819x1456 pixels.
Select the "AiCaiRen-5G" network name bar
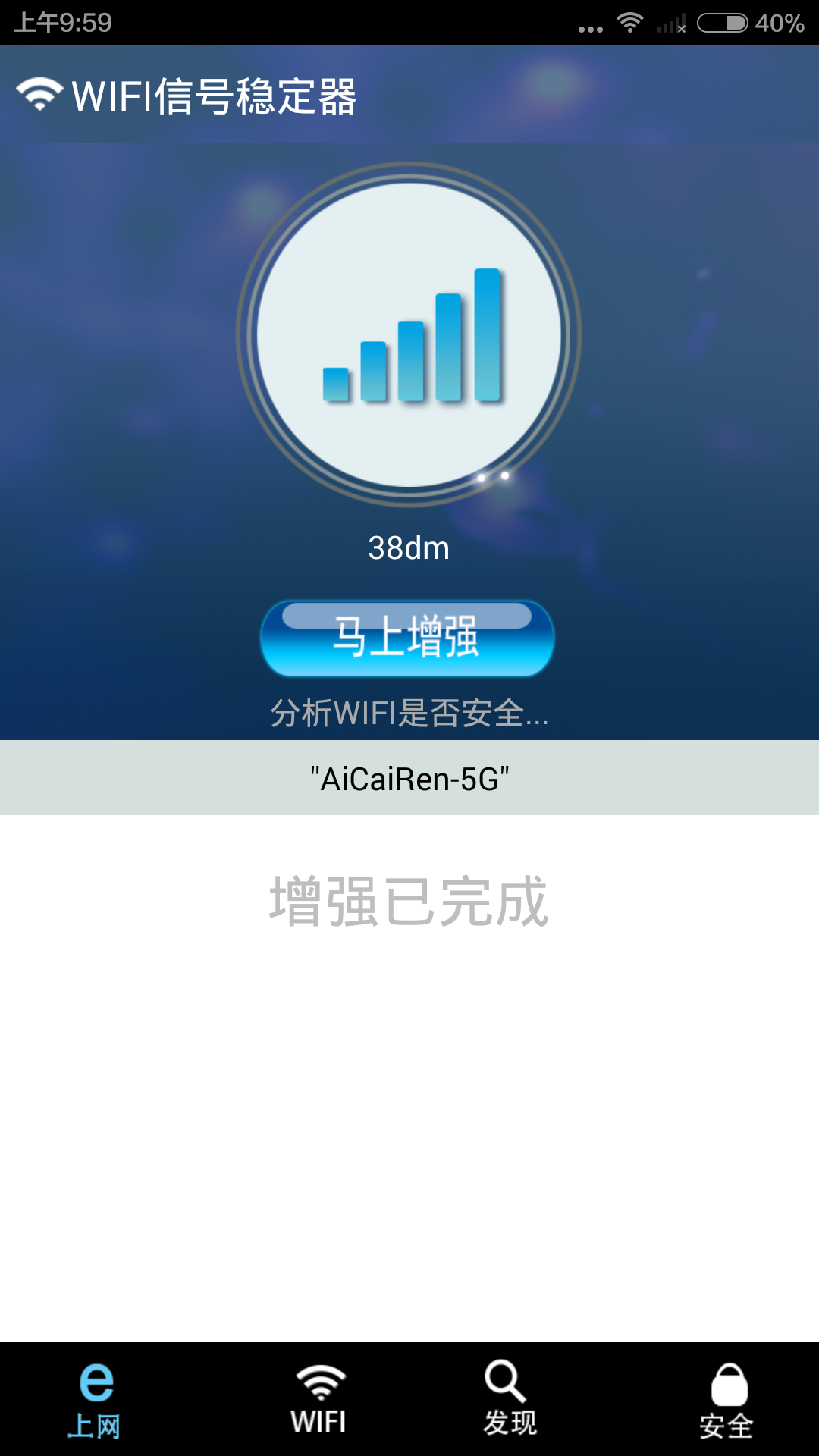pos(409,777)
